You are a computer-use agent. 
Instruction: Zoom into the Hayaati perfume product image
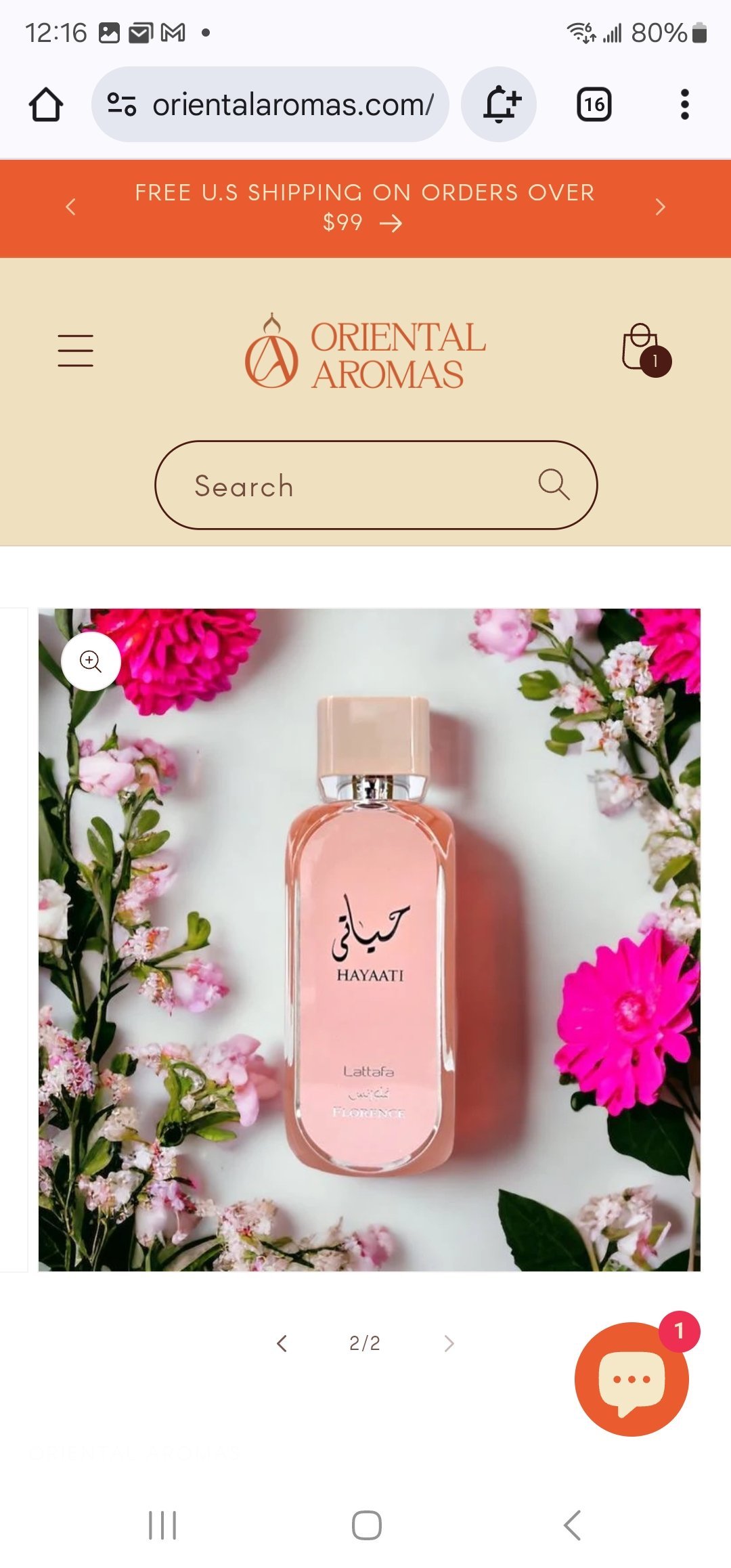pos(91,661)
